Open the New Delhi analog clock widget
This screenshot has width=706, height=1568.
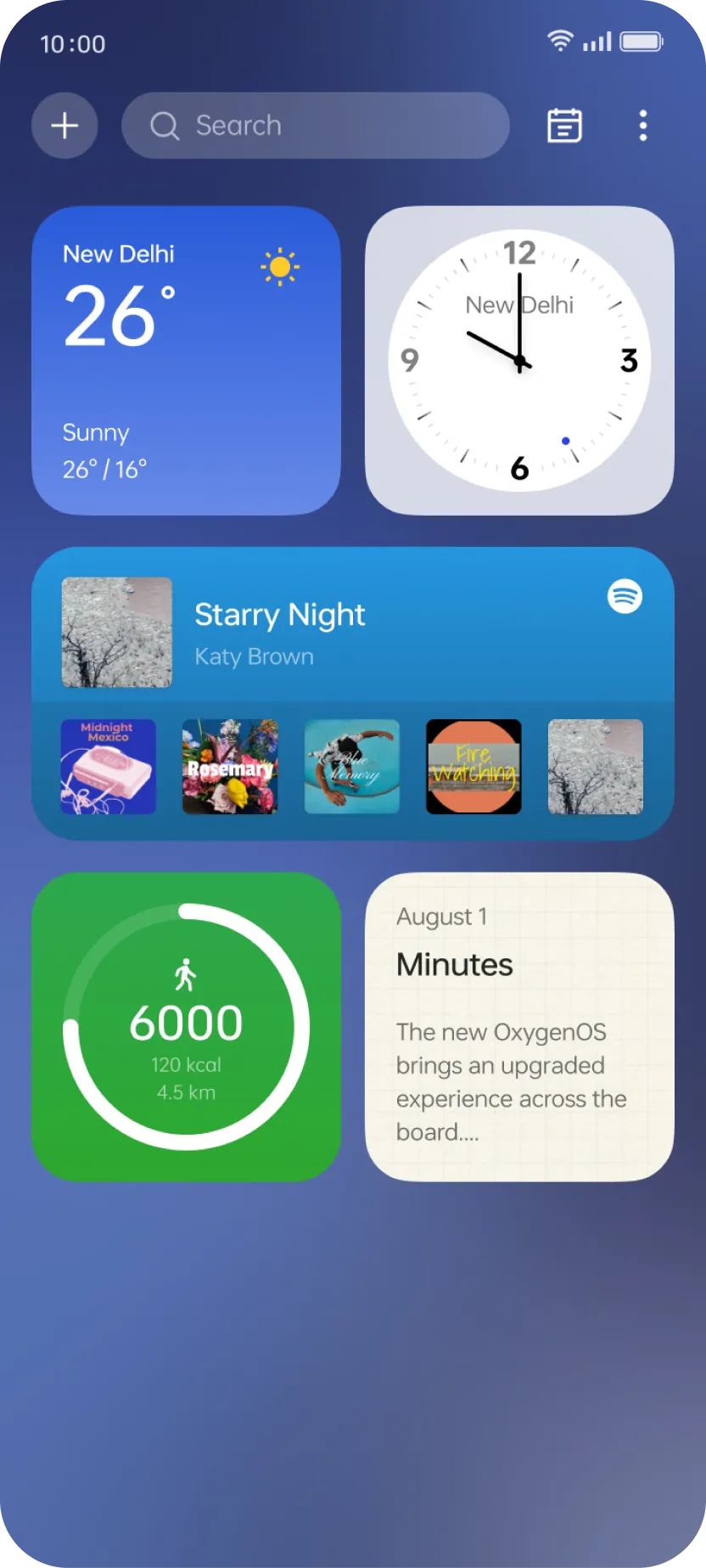pyautogui.click(x=519, y=360)
